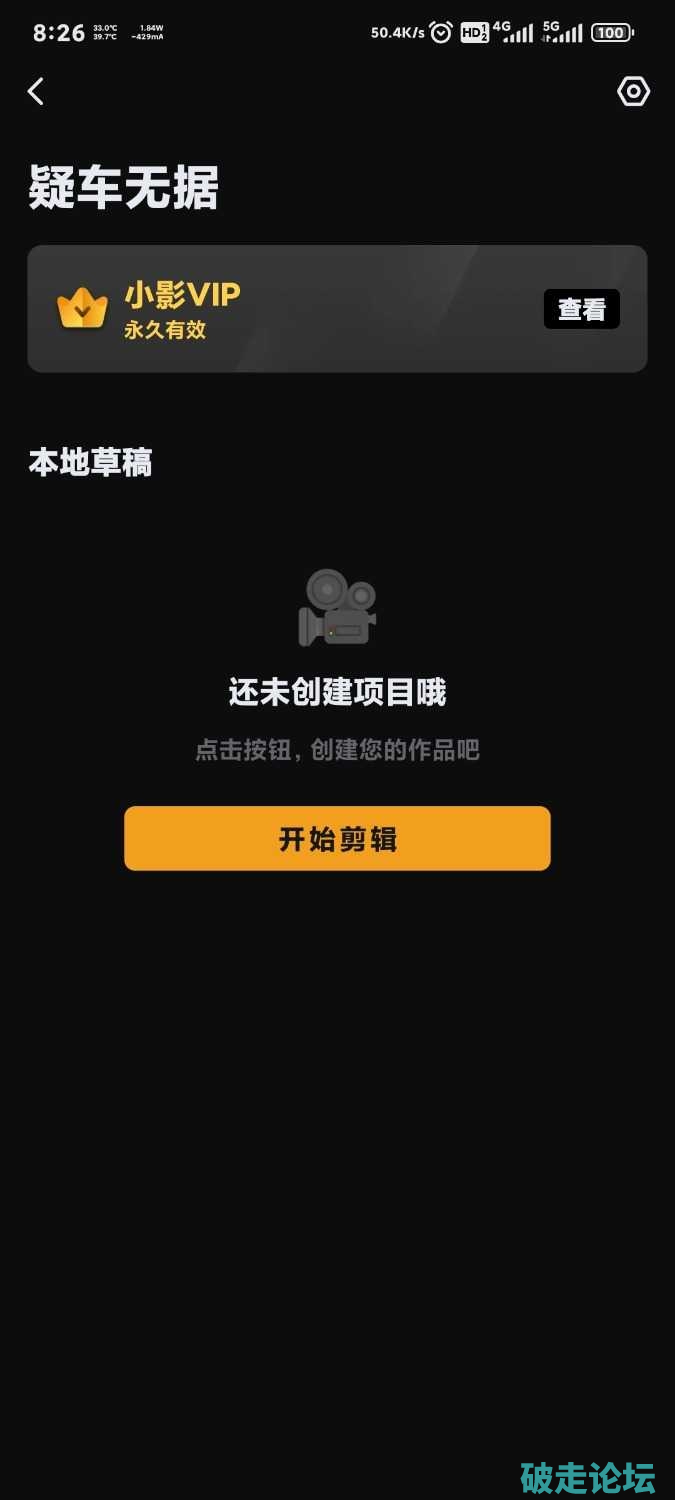Open the 小影VIP membership card

(x=300, y=309)
